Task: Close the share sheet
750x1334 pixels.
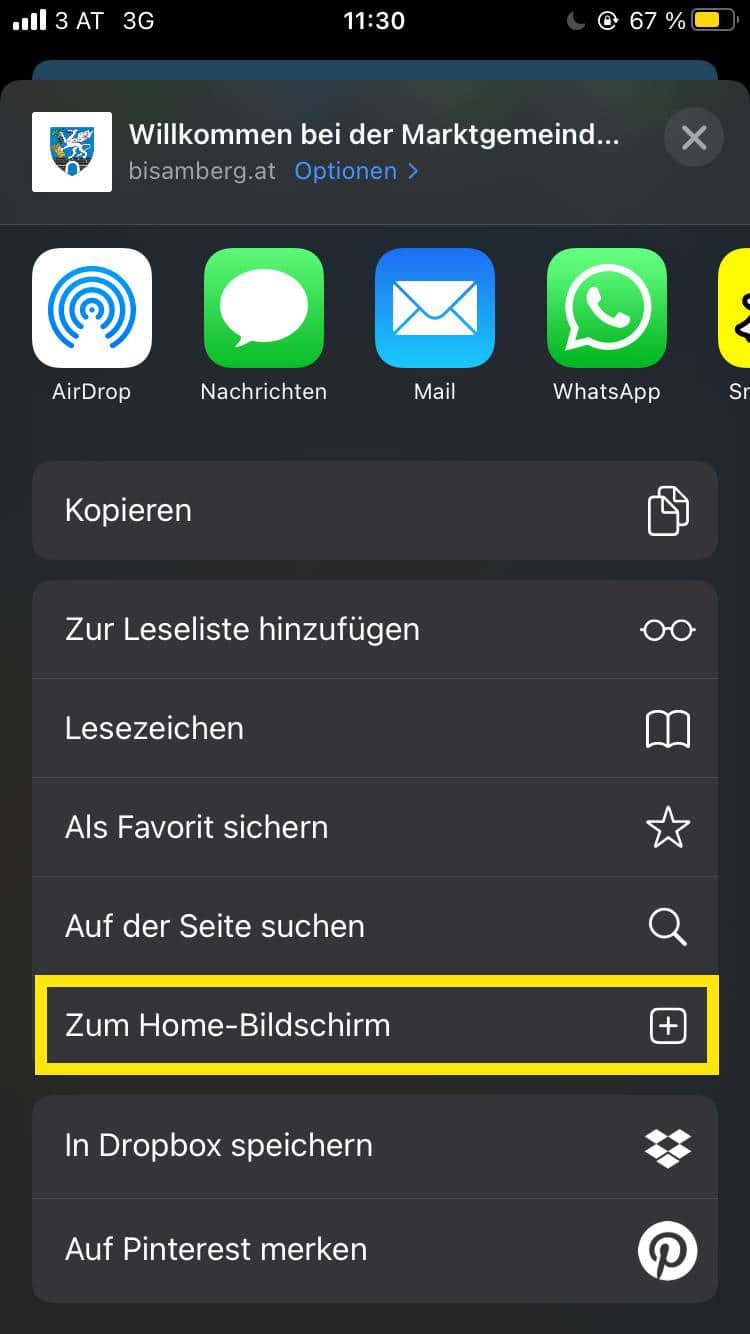Action: [693, 137]
